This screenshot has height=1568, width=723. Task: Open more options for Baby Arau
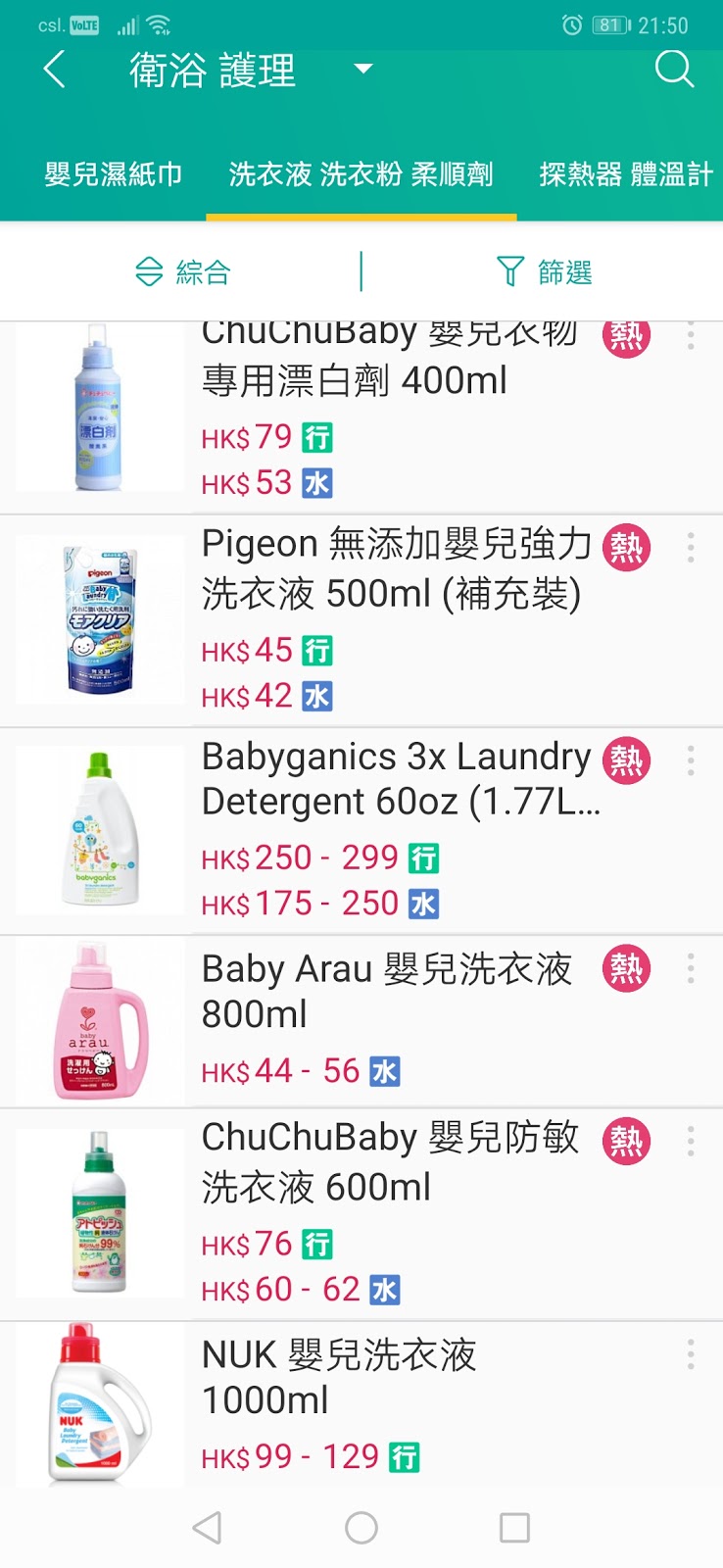pyautogui.click(x=691, y=968)
